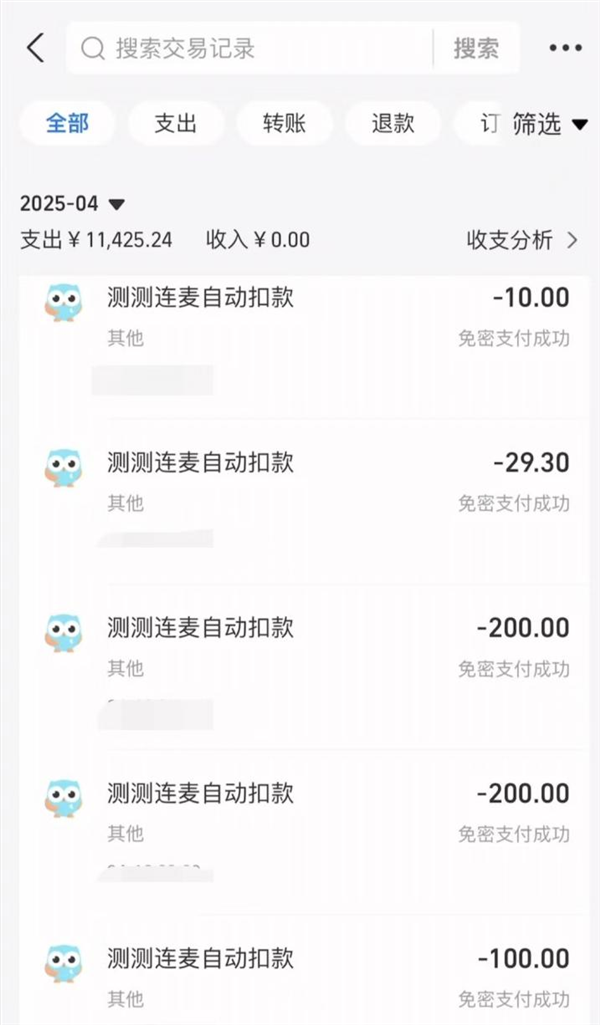This screenshot has width=600, height=1025.
Task: Switch to the 支出 tab
Action: click(175, 124)
